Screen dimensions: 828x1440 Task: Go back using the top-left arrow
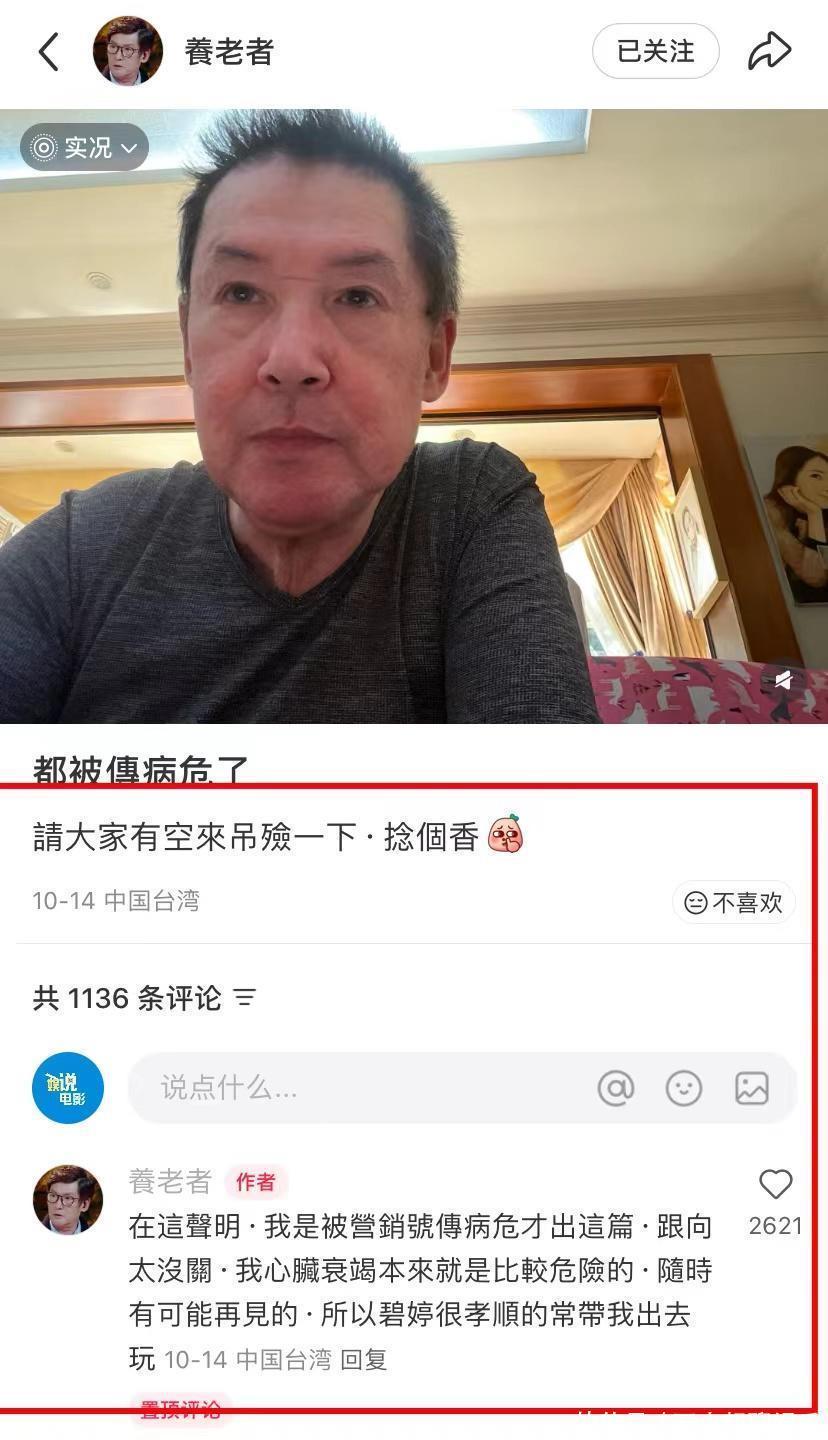48,51
